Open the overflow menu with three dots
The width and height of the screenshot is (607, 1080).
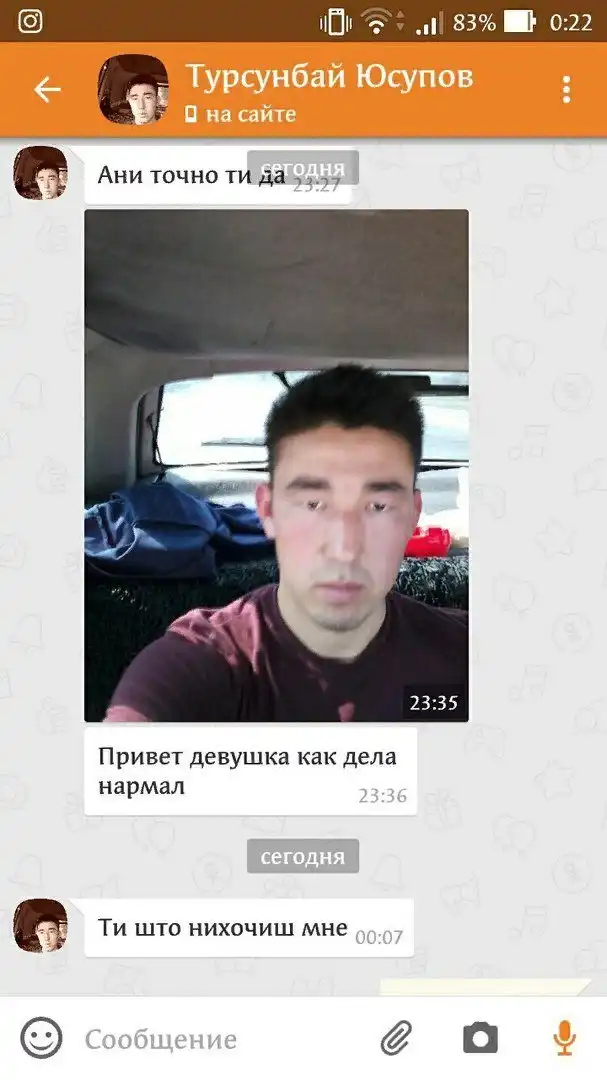pos(567,90)
